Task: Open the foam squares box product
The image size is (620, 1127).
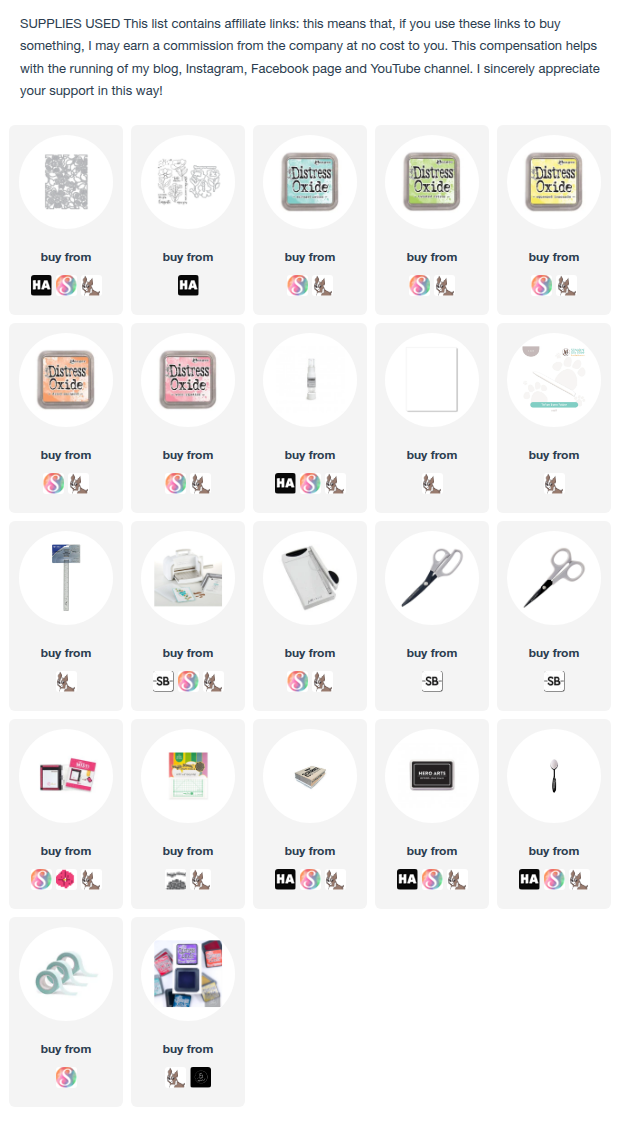Action: click(x=310, y=777)
